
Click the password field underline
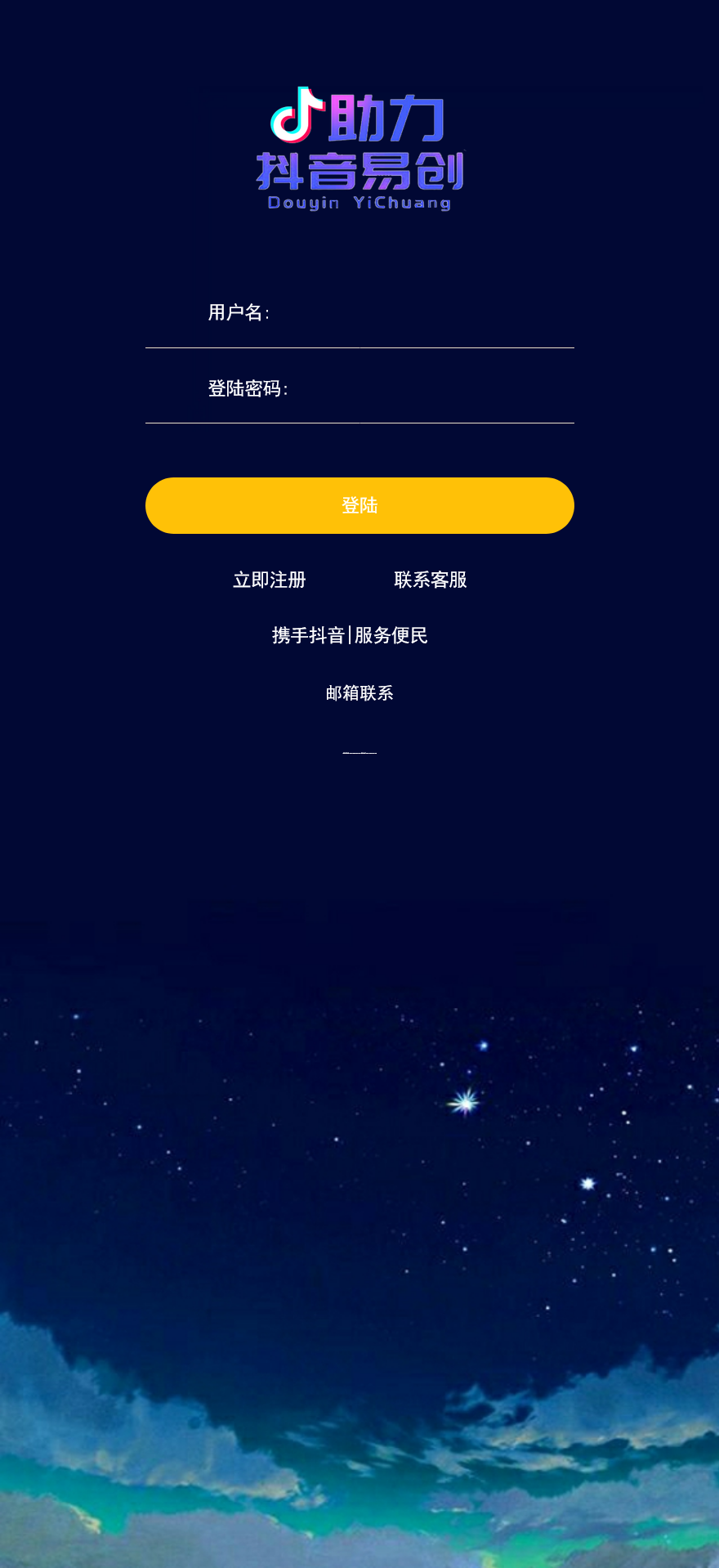(x=359, y=423)
